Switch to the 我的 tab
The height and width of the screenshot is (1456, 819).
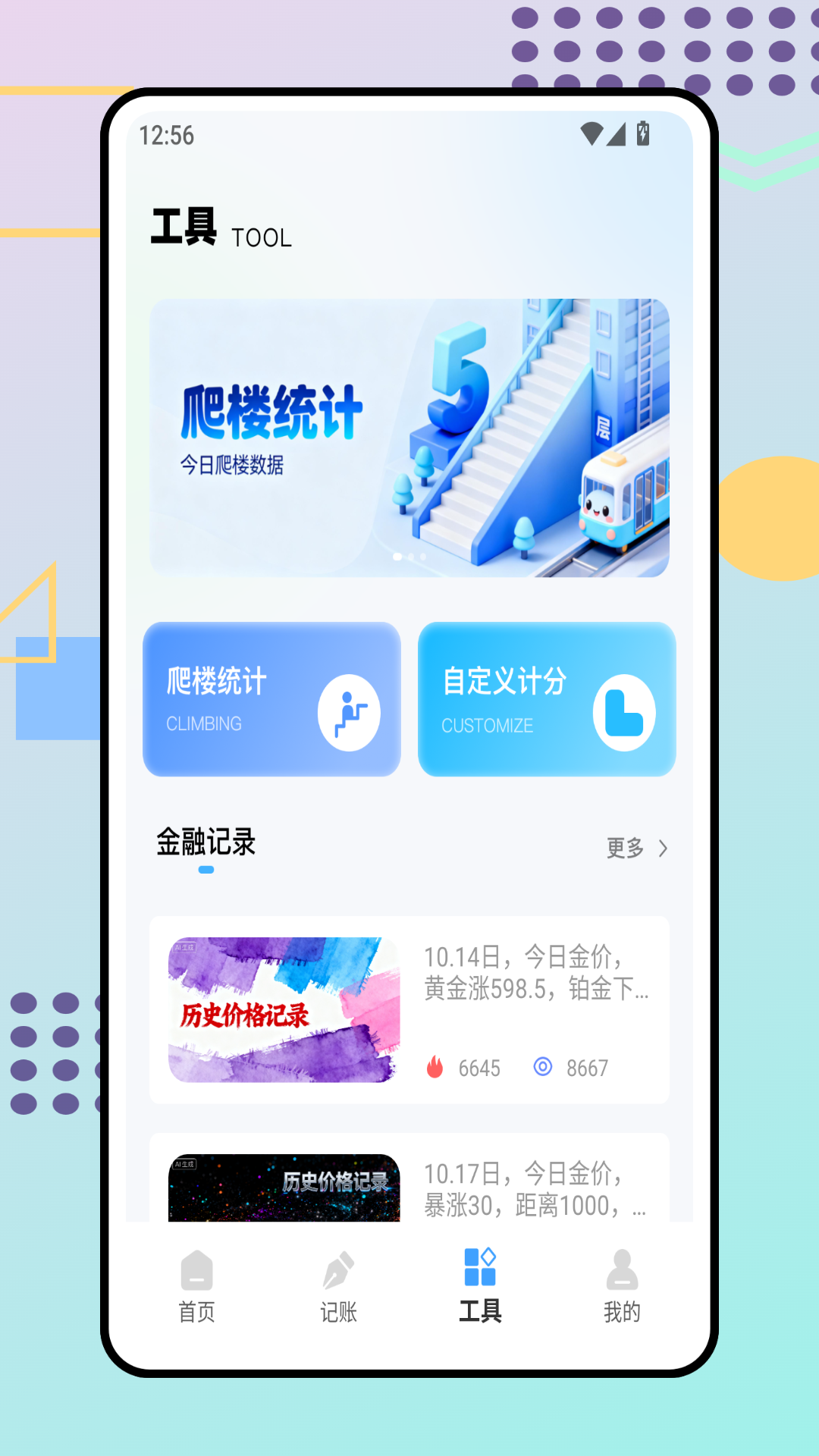(x=622, y=1282)
